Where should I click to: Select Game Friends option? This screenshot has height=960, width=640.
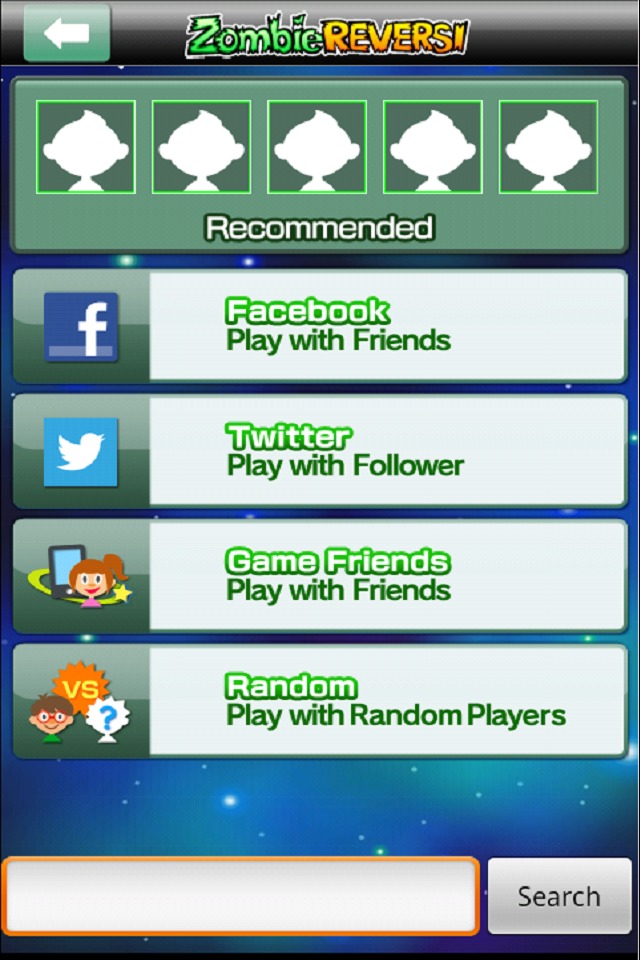pos(320,576)
